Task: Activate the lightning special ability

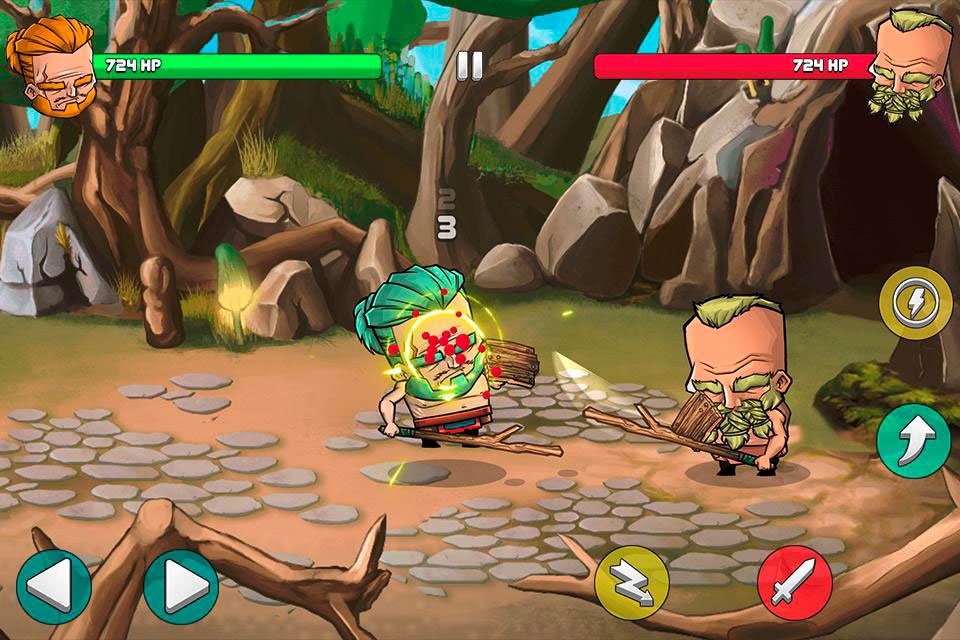Action: coord(915,303)
